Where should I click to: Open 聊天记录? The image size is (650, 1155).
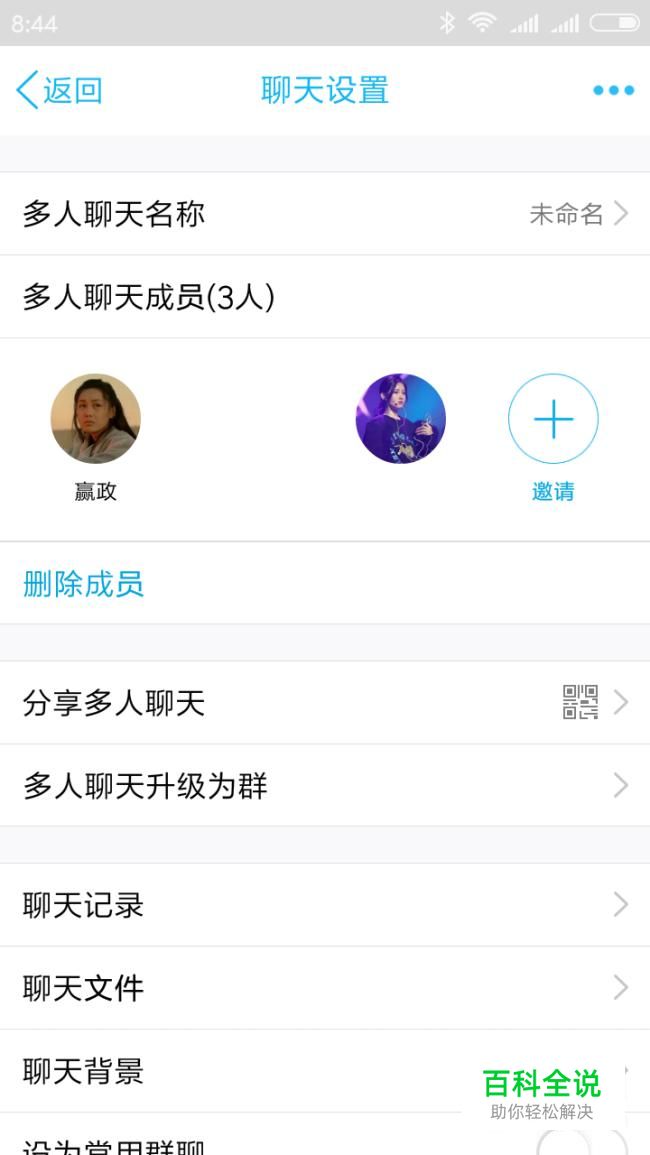(325, 905)
